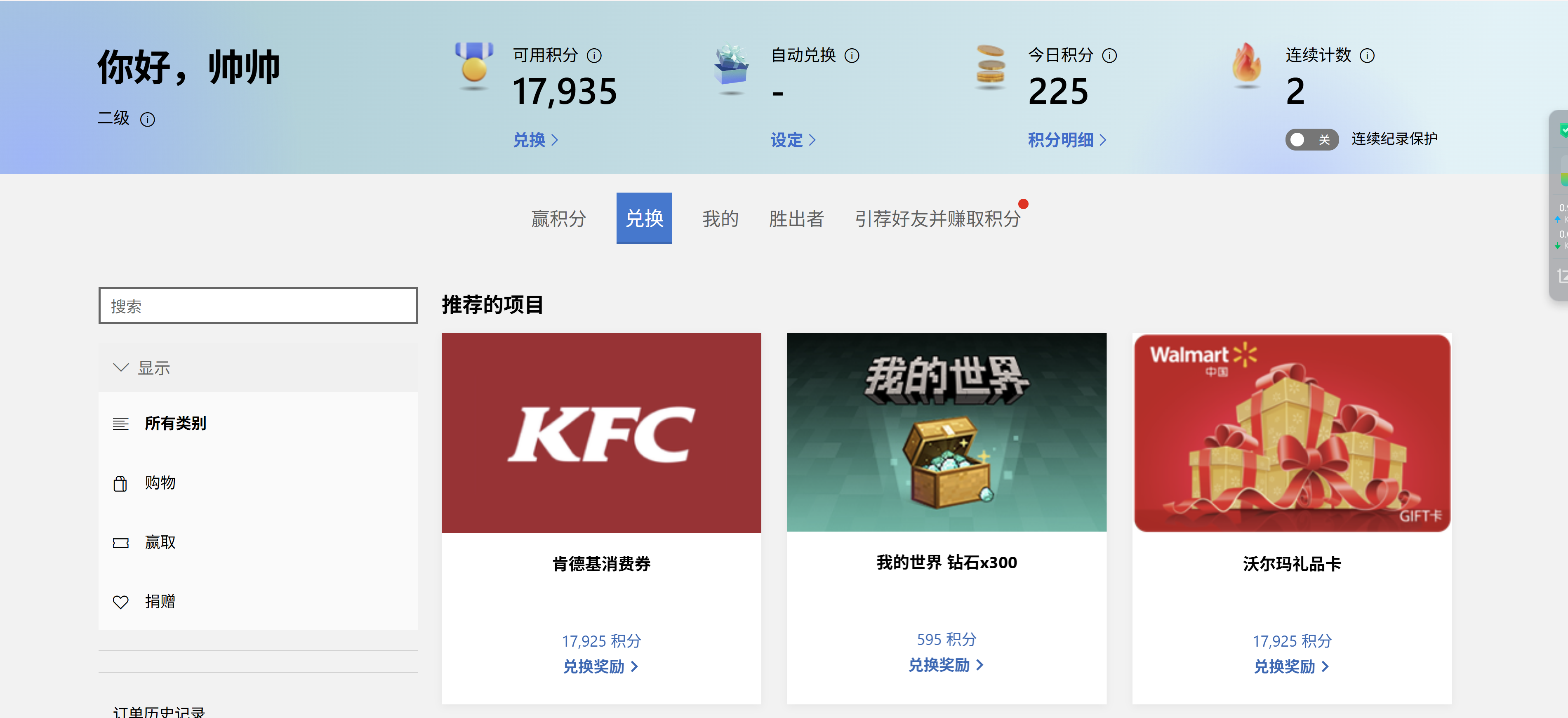
Task: Toggle 连续纪录保护 switch on
Action: pos(1311,139)
